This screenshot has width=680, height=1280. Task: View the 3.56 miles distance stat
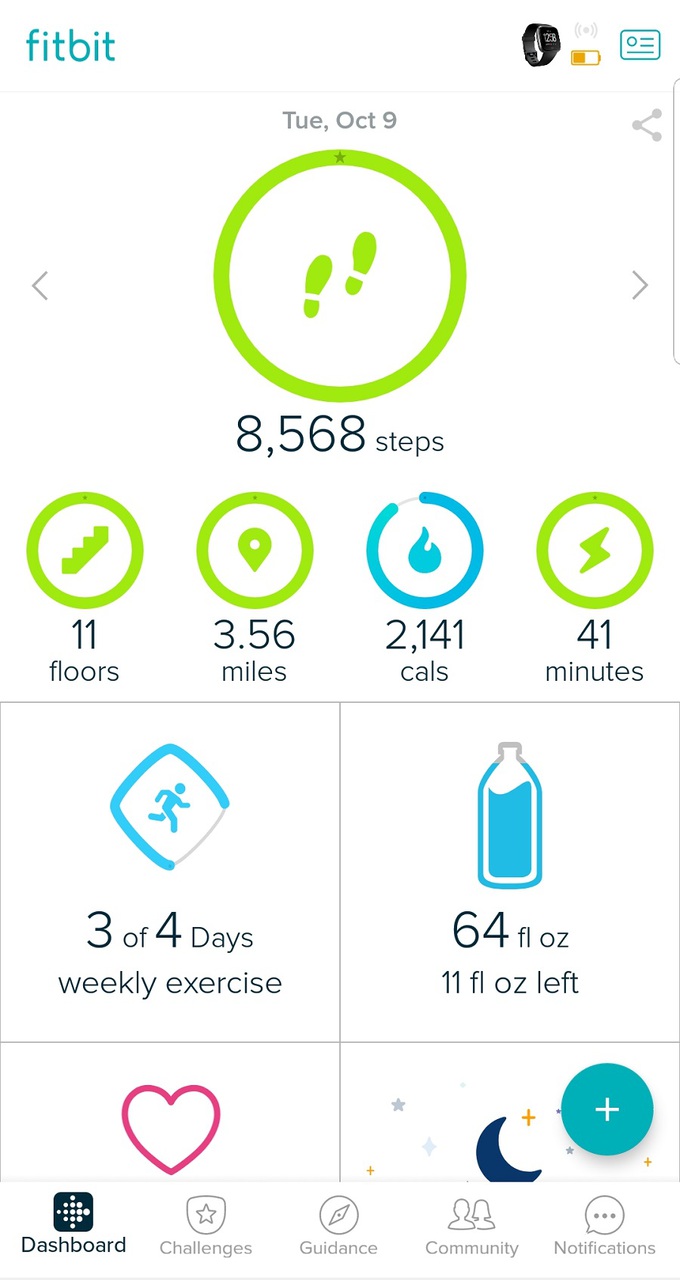click(254, 588)
